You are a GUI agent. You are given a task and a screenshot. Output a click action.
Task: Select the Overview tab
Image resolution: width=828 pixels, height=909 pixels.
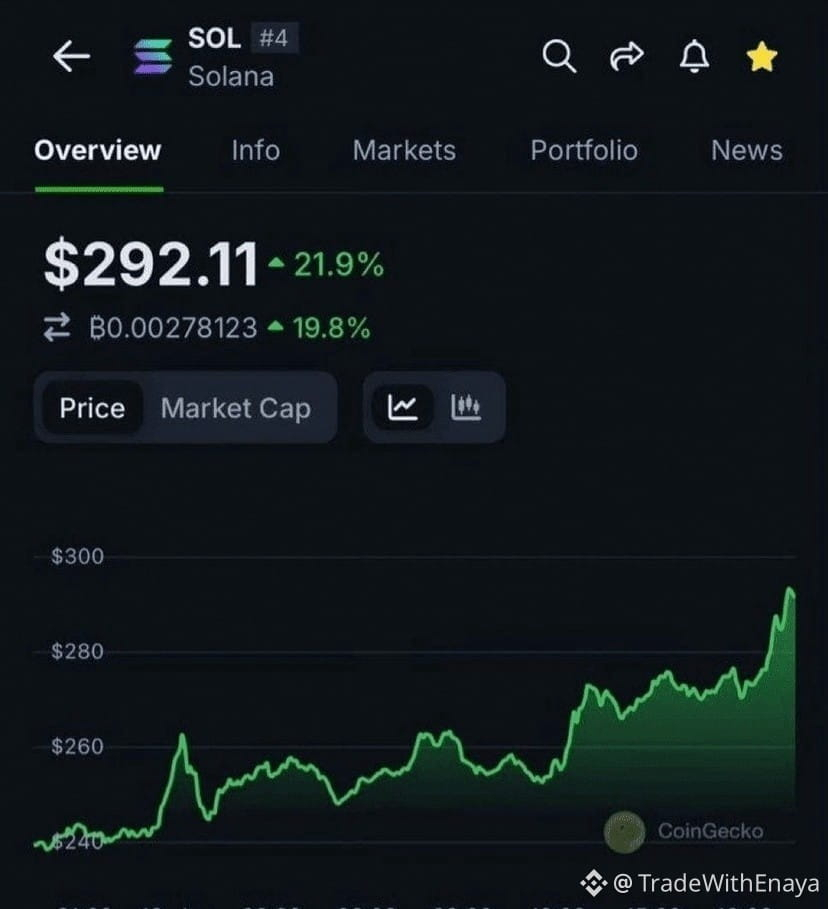[98, 151]
